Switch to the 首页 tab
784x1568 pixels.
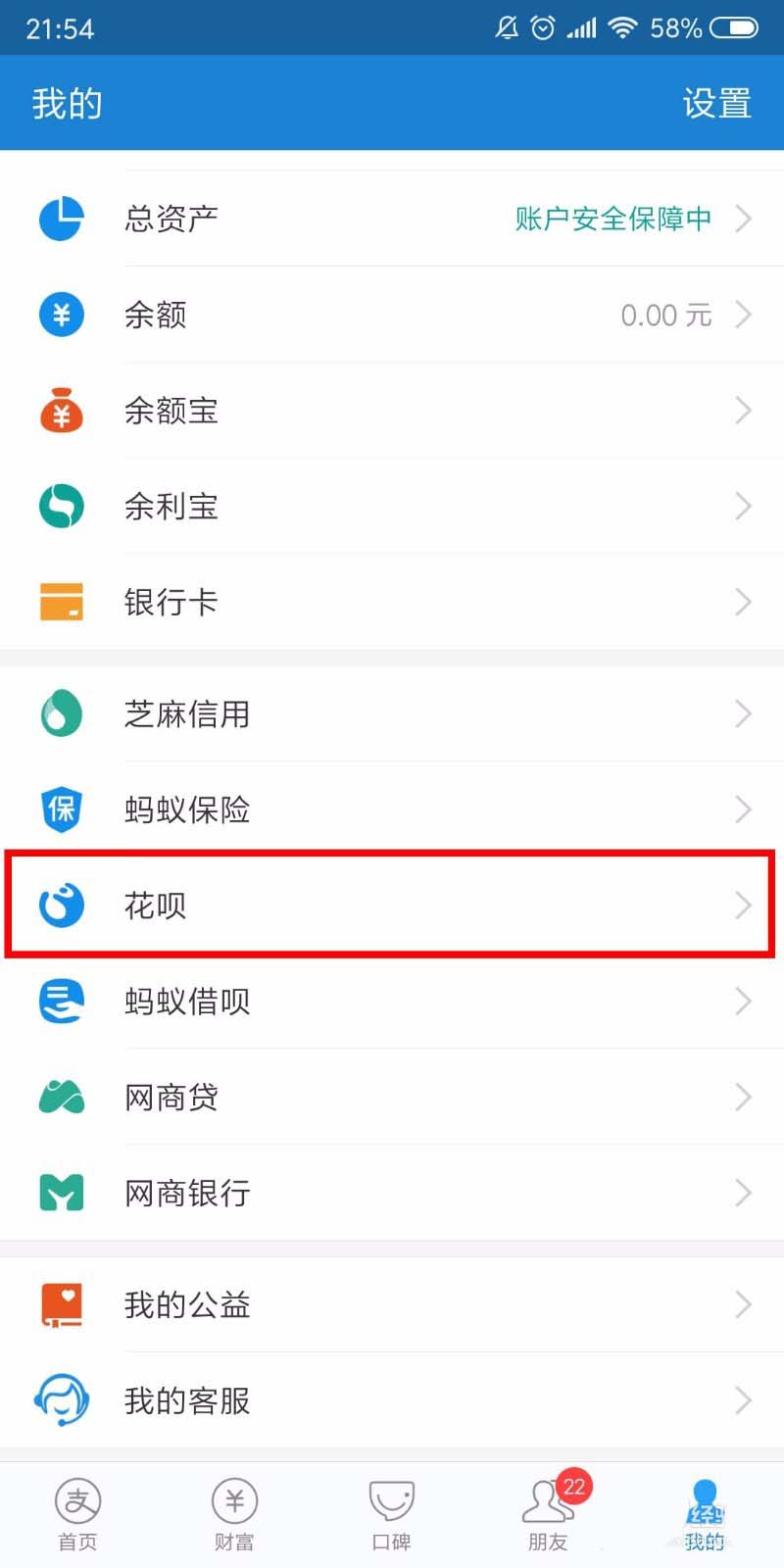(78, 1514)
